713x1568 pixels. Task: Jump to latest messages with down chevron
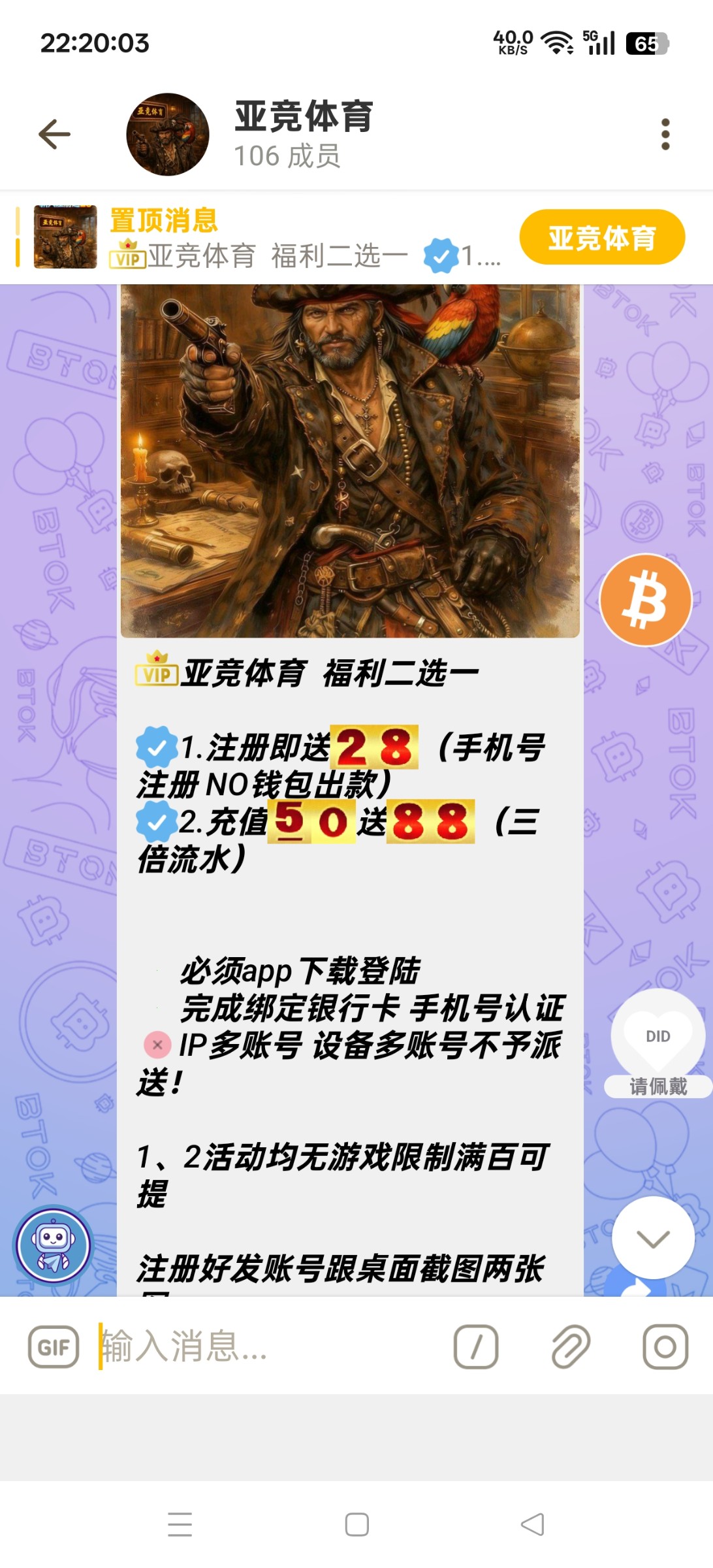(652, 1238)
